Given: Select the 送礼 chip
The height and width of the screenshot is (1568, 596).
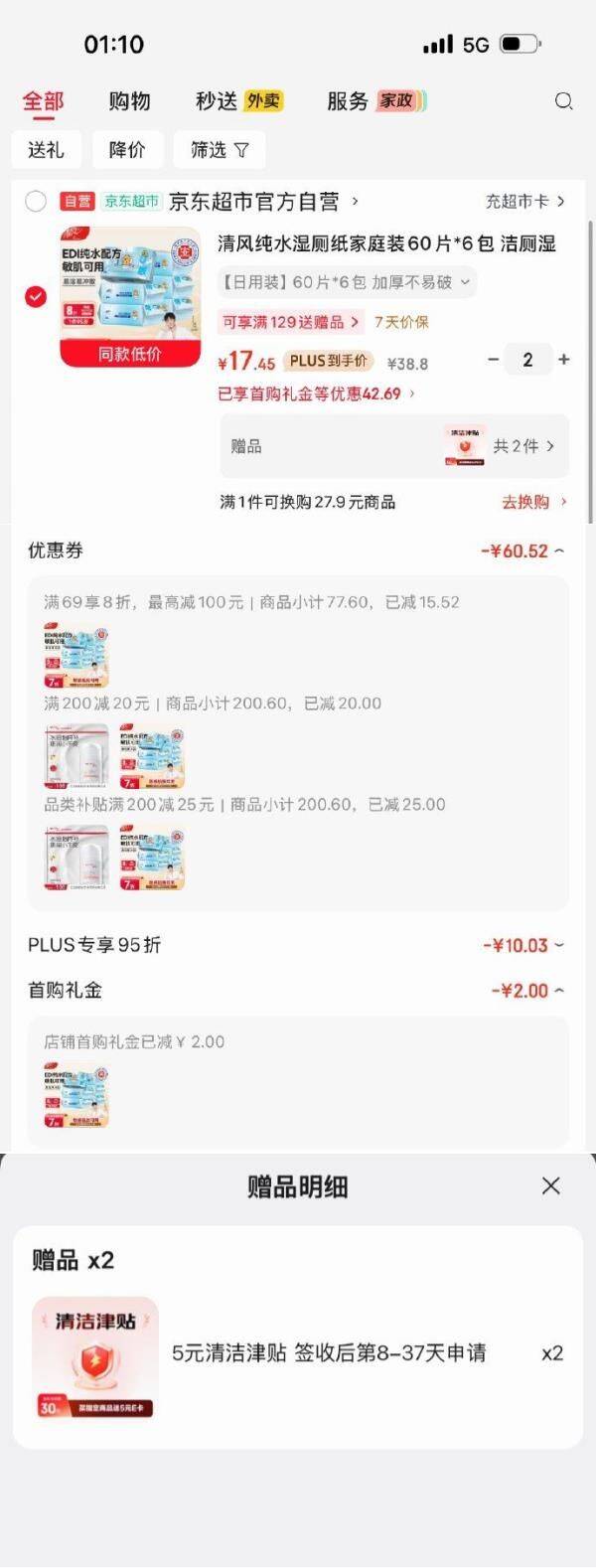Looking at the screenshot, I should tap(46, 149).
